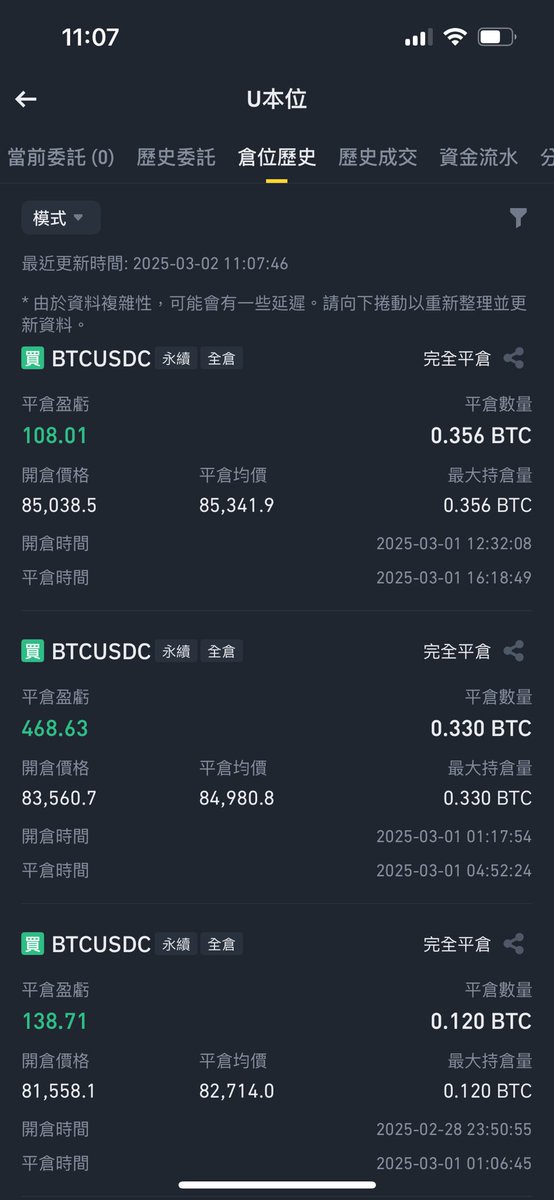Share the position with 468.63 profit
554x1200 pixels.
point(514,651)
